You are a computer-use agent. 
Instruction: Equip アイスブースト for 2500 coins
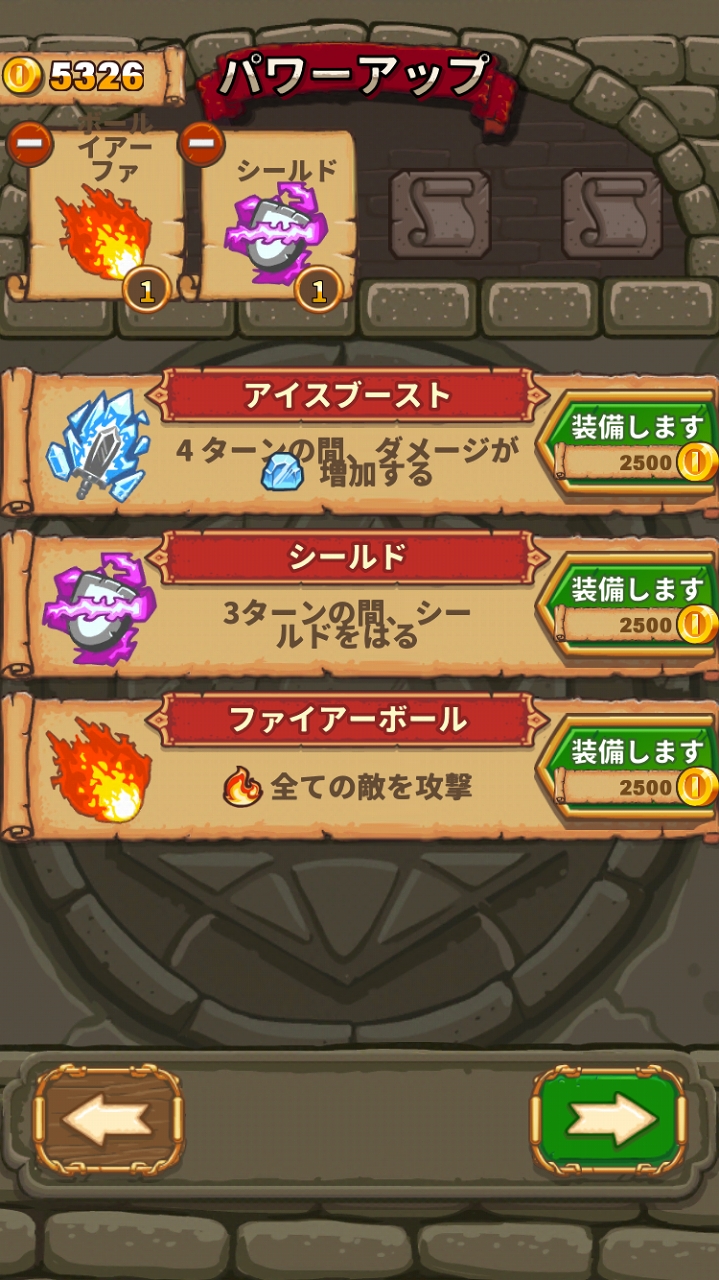pyautogui.click(x=632, y=445)
